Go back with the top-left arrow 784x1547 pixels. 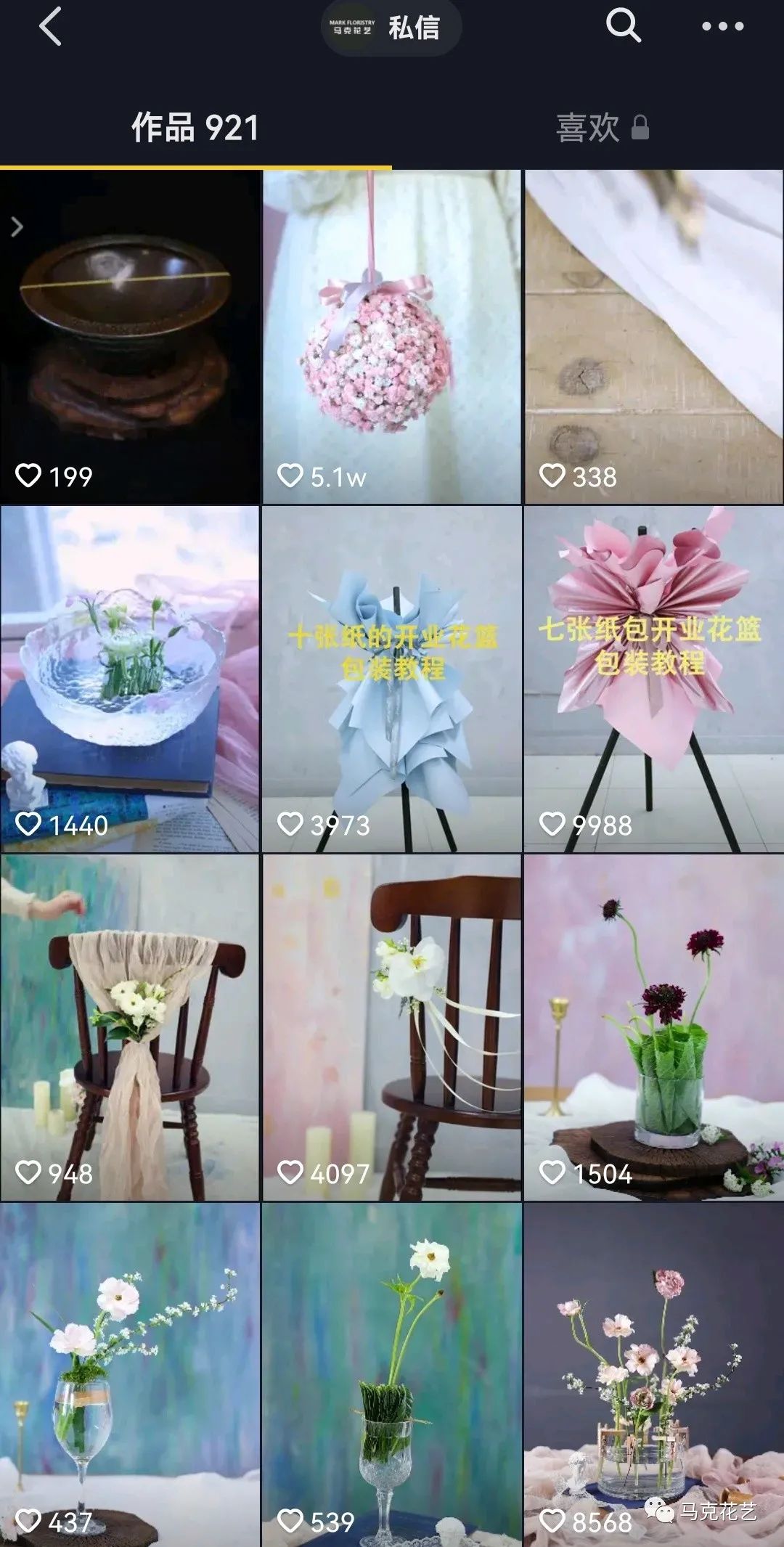[50, 28]
